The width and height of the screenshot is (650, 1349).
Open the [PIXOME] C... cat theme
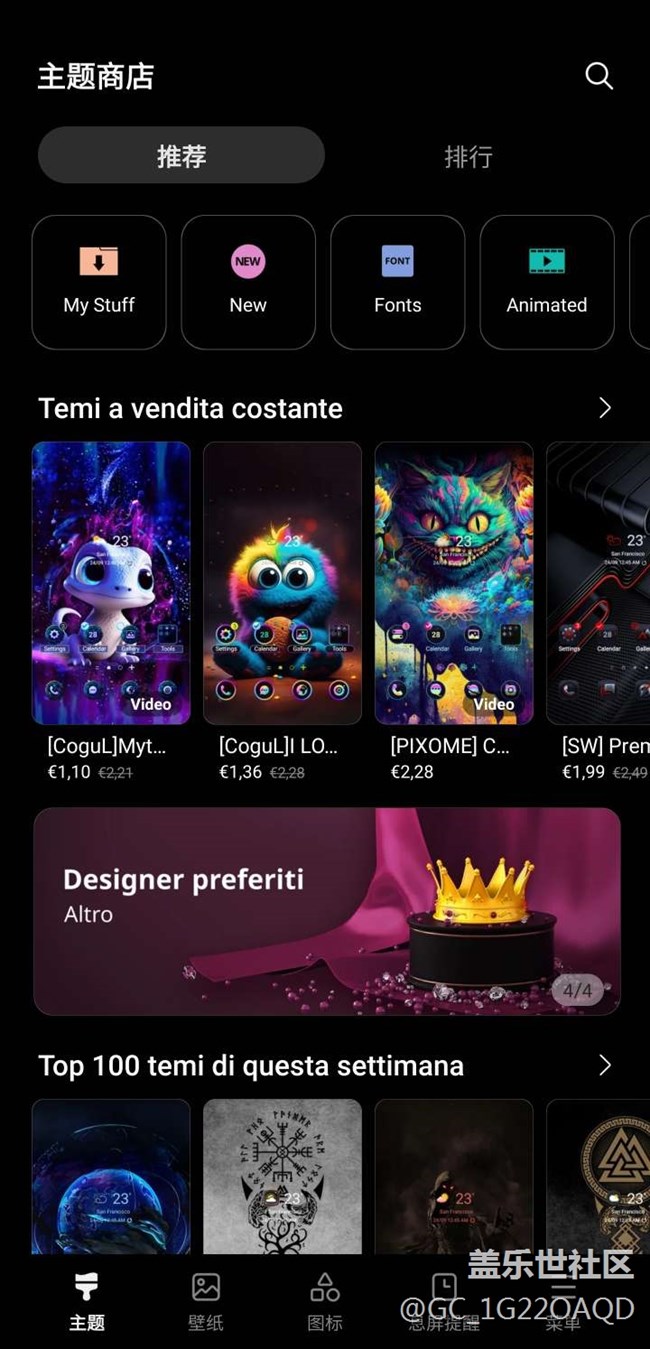(453, 583)
